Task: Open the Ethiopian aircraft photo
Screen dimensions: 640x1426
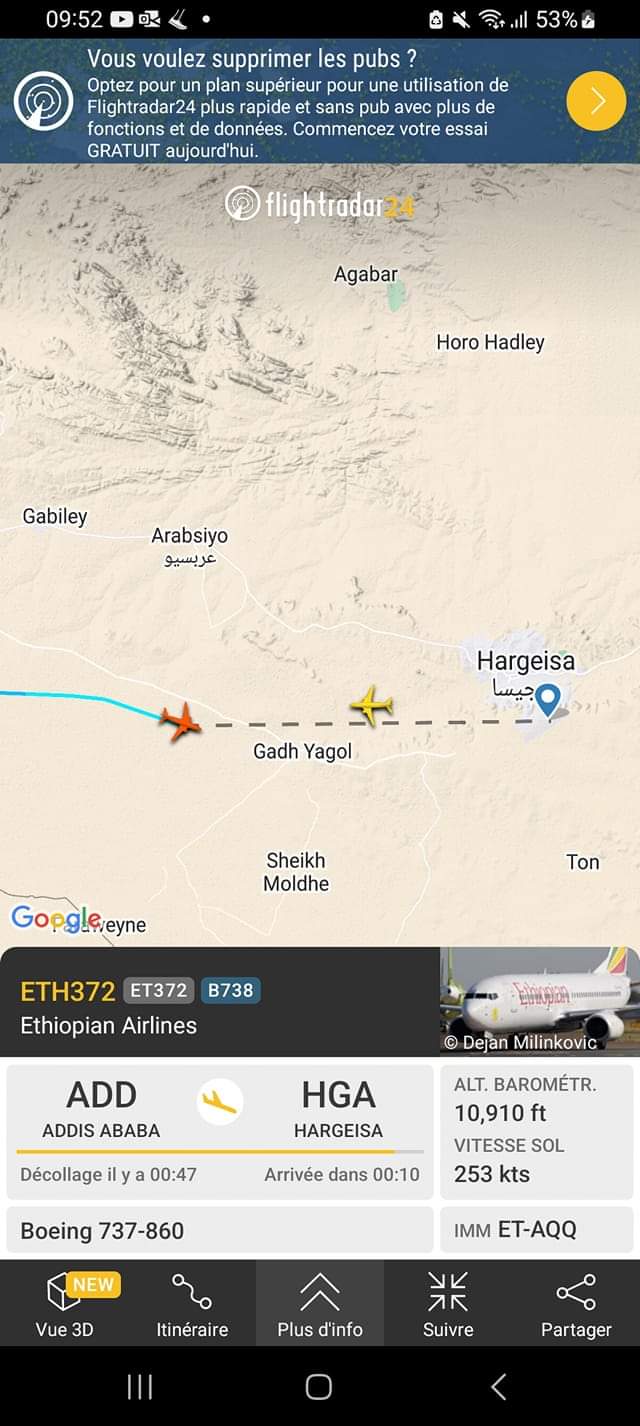Action: pyautogui.click(x=540, y=1001)
